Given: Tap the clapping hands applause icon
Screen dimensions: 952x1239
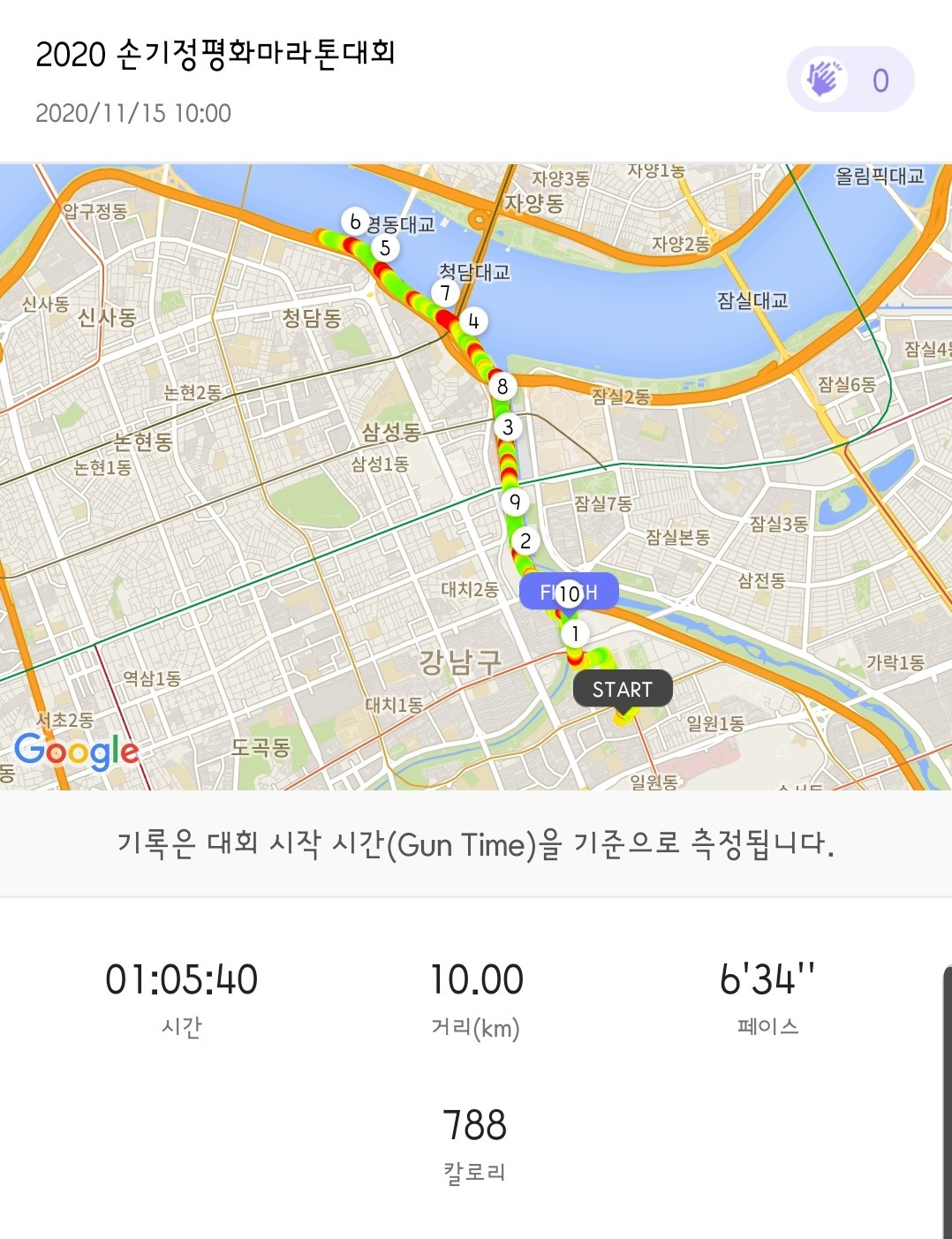Looking at the screenshot, I should point(825,79).
